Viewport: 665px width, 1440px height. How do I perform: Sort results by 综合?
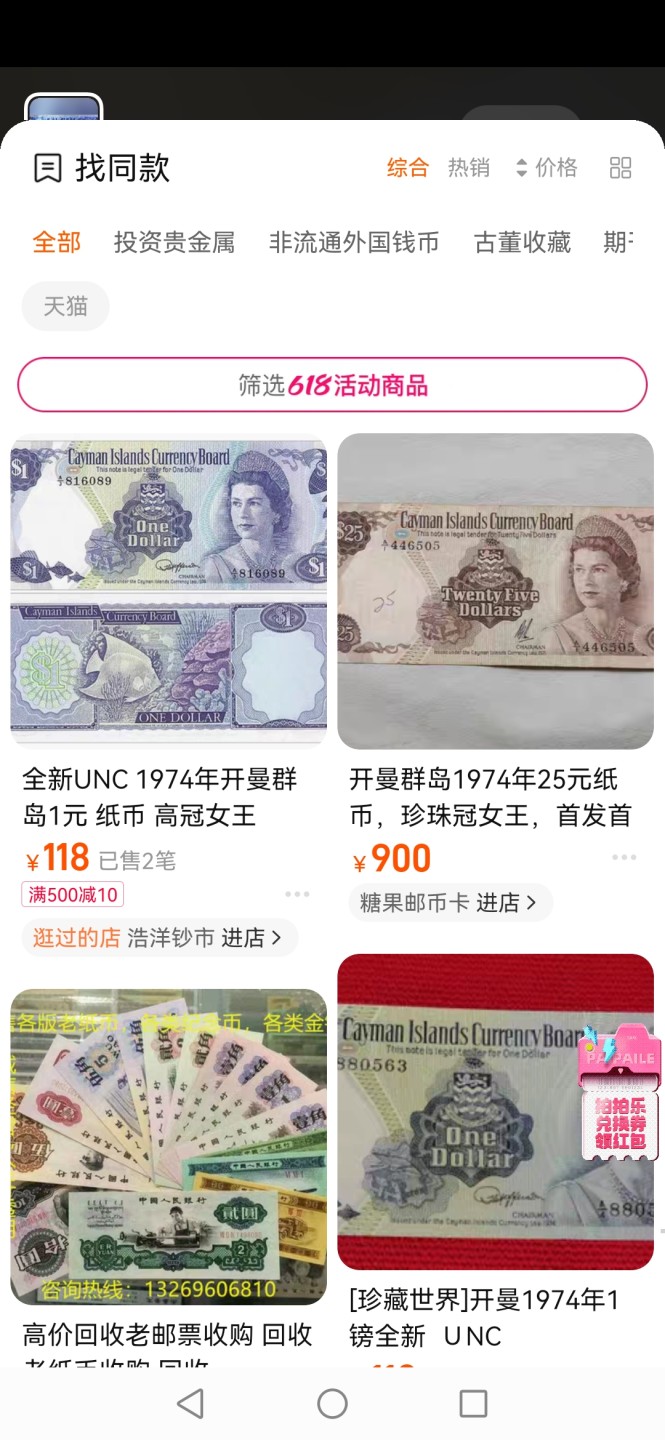(x=408, y=168)
